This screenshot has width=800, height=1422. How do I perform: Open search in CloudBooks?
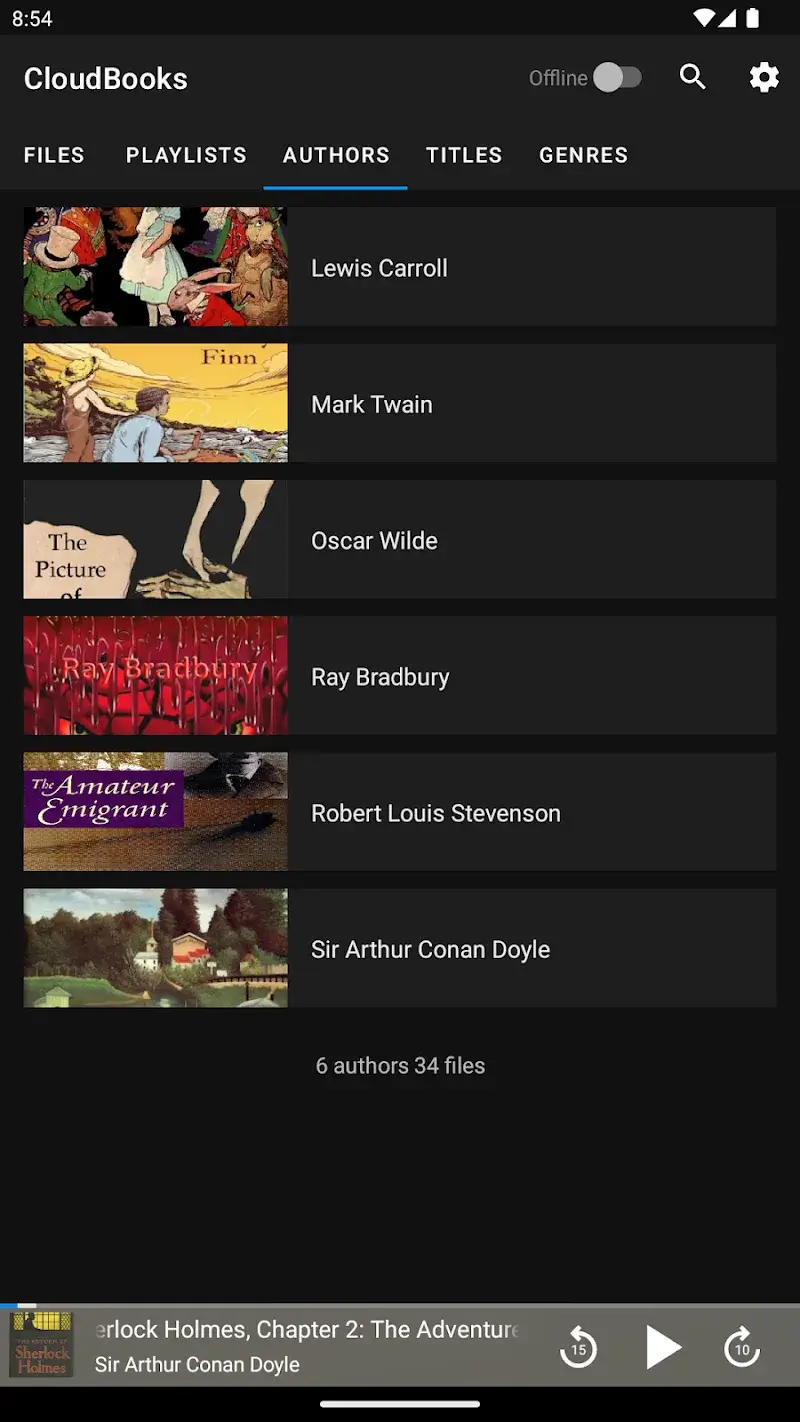pos(692,77)
